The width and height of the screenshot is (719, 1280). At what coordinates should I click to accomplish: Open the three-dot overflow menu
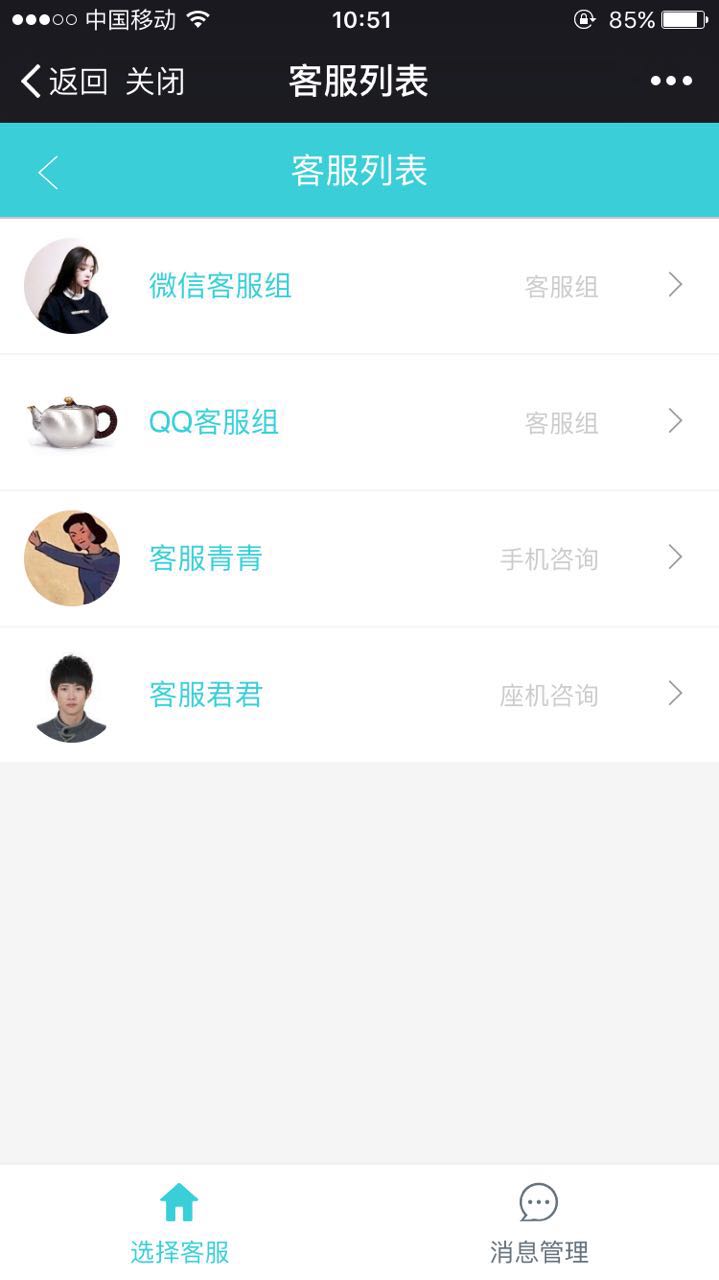(671, 81)
